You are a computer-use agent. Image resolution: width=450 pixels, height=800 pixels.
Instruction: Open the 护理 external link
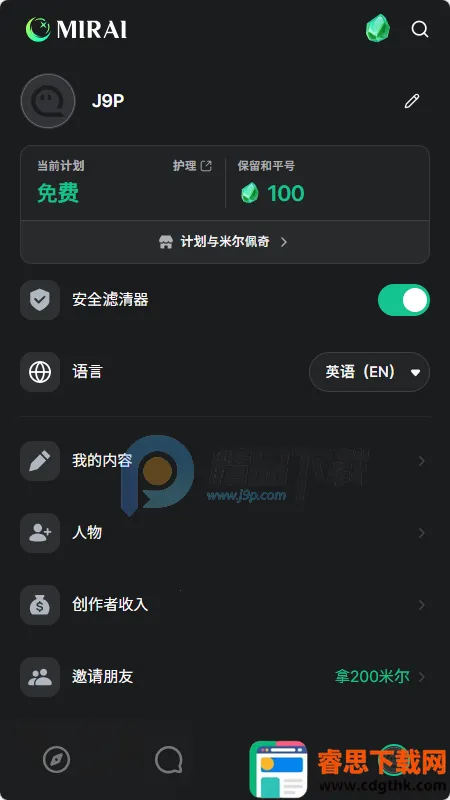coord(192,166)
